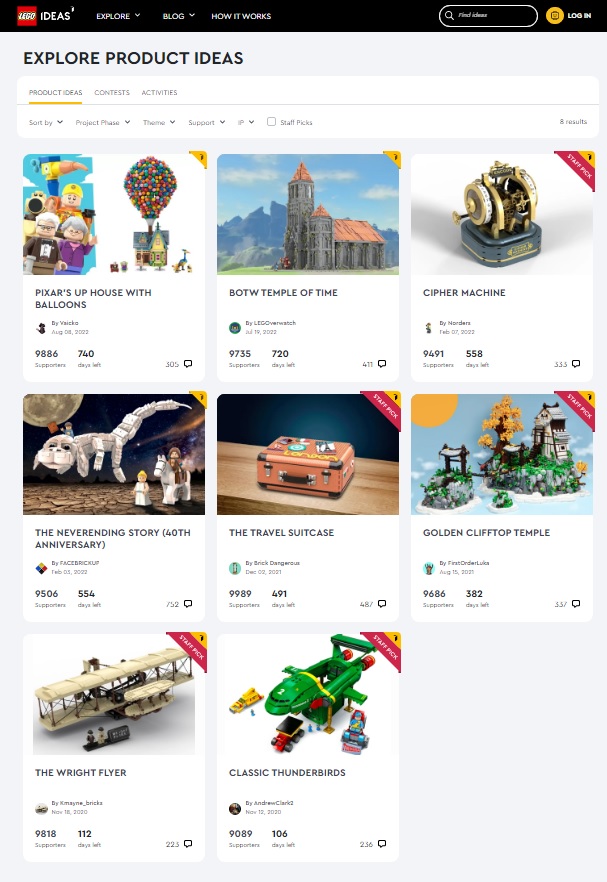Viewport: 607px width, 882px height.
Task: Switch to the Contests tab
Action: pos(112,93)
